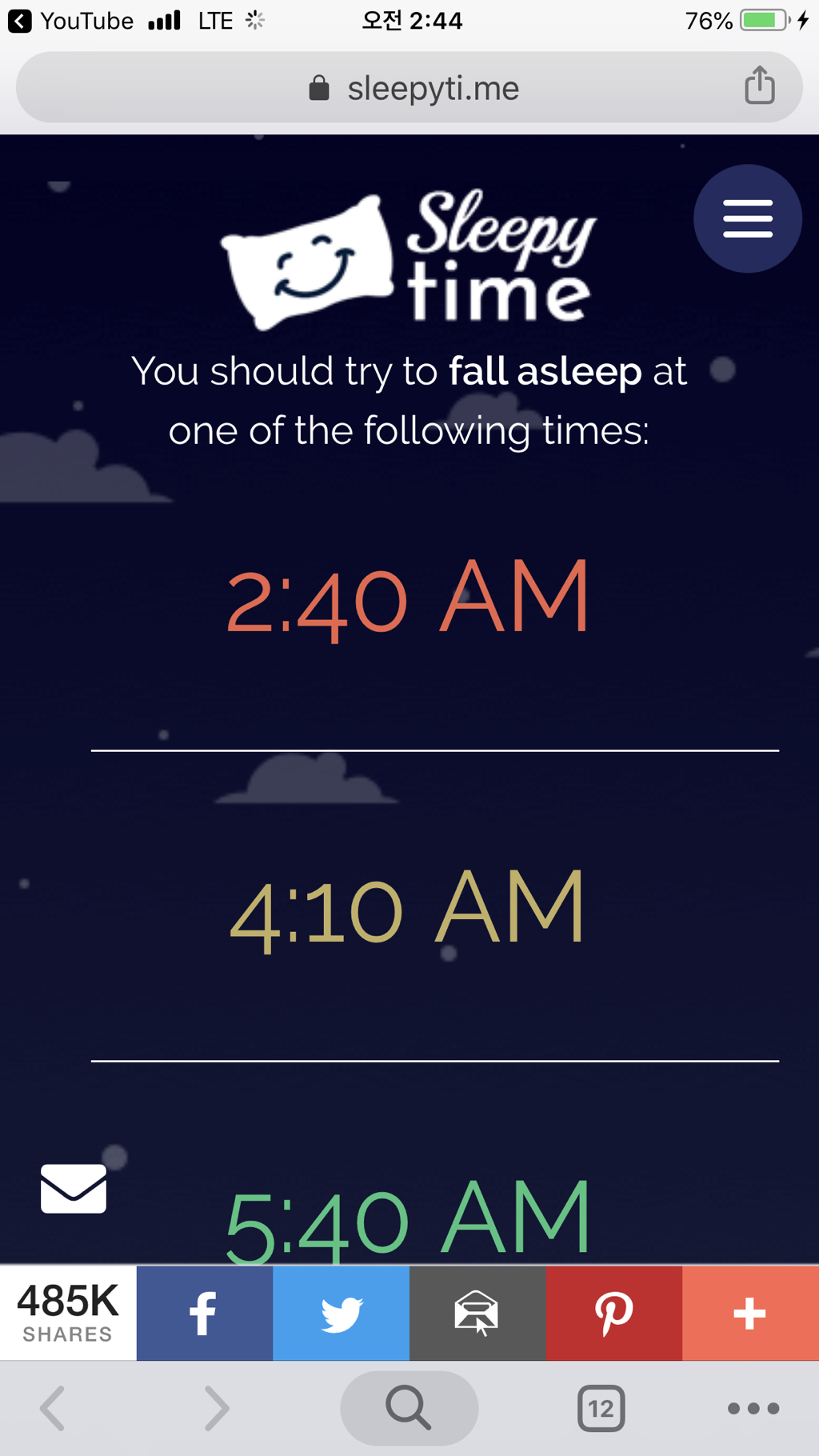This screenshot has height=1456, width=819.
Task: Go back in browser history
Action: point(53,1408)
